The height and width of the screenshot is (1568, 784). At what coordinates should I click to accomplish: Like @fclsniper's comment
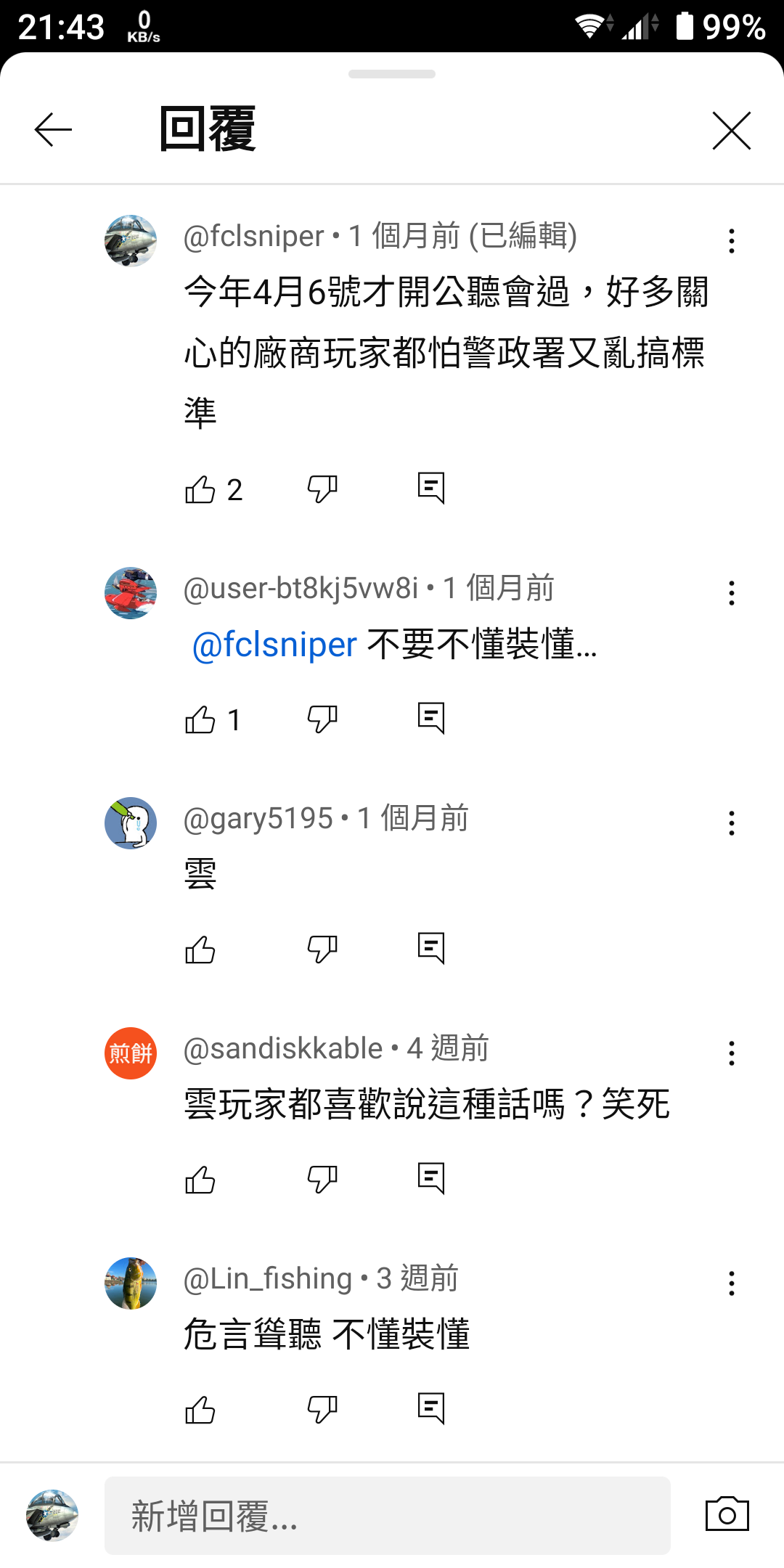200,489
